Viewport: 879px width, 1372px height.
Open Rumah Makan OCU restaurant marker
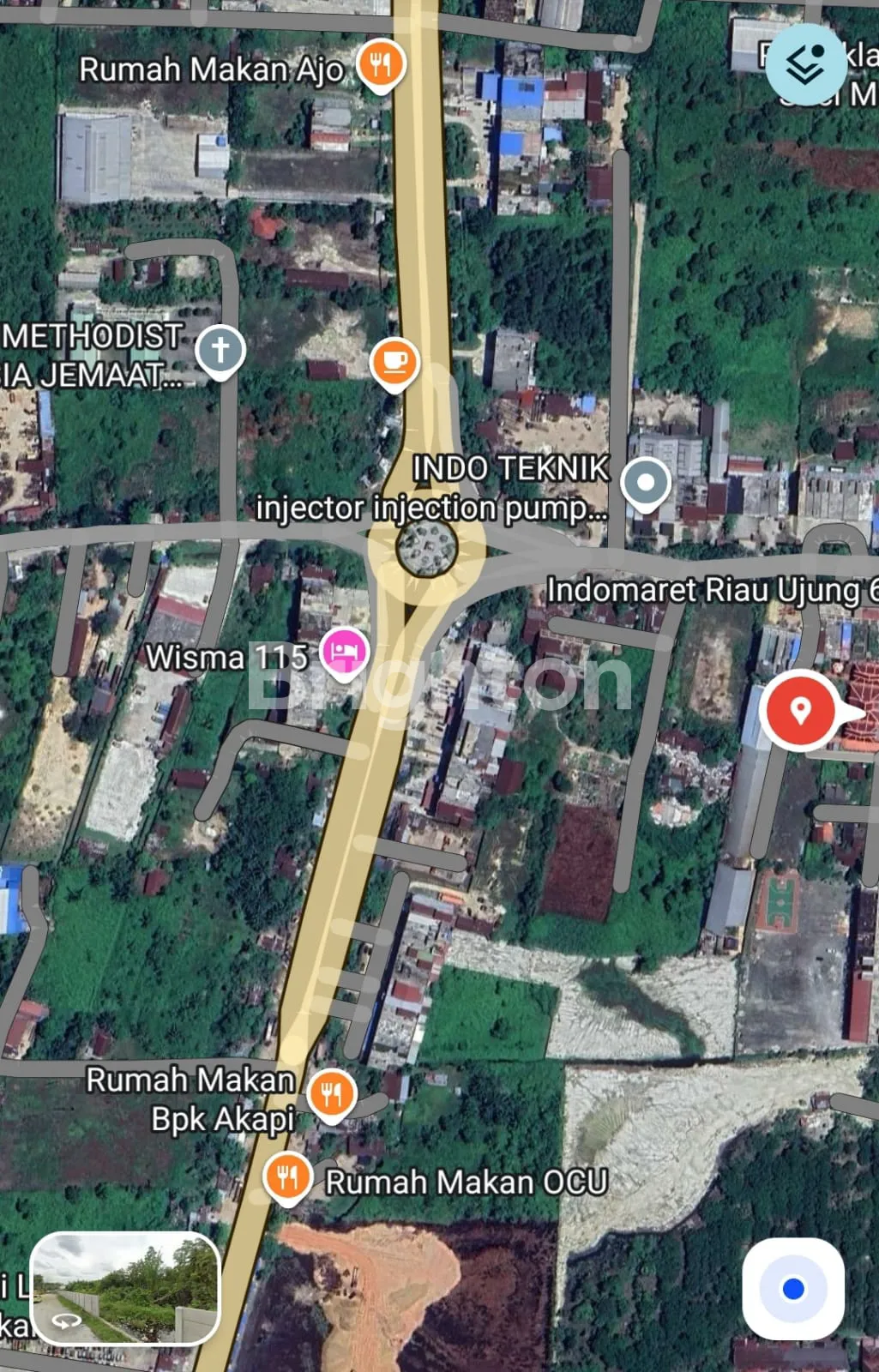tap(288, 1176)
